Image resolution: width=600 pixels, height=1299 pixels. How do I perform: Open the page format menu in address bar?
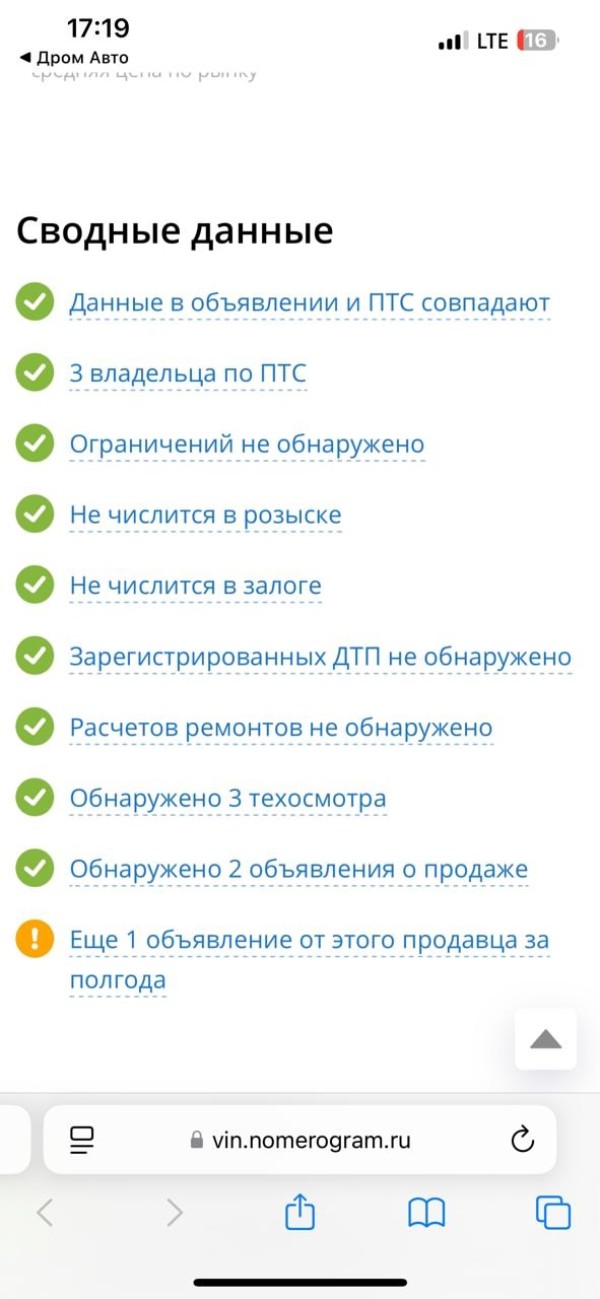pyautogui.click(x=81, y=1139)
